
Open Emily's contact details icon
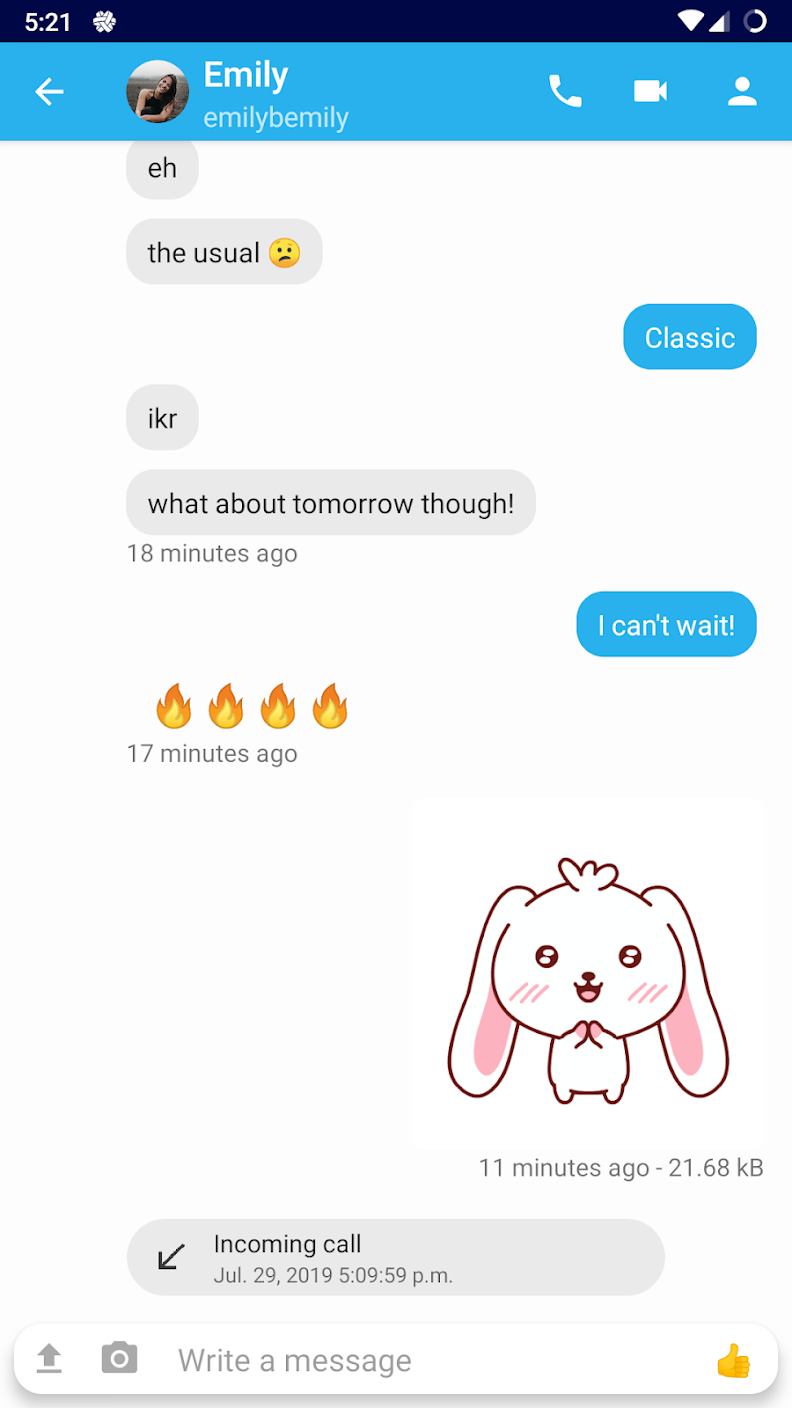pos(741,92)
